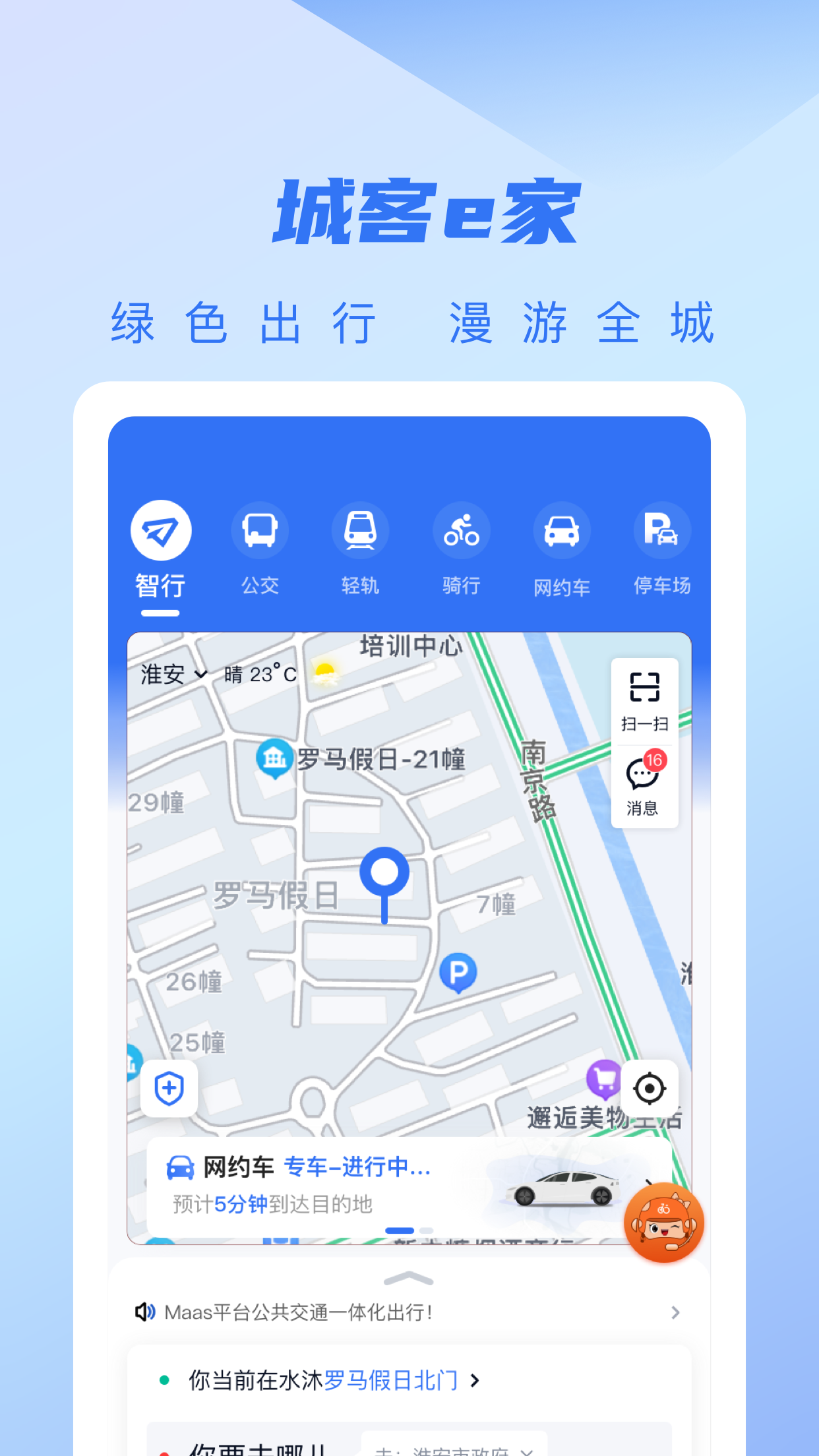Tap the orange mascot floating button
Image resolution: width=819 pixels, height=1456 pixels.
tap(663, 1222)
